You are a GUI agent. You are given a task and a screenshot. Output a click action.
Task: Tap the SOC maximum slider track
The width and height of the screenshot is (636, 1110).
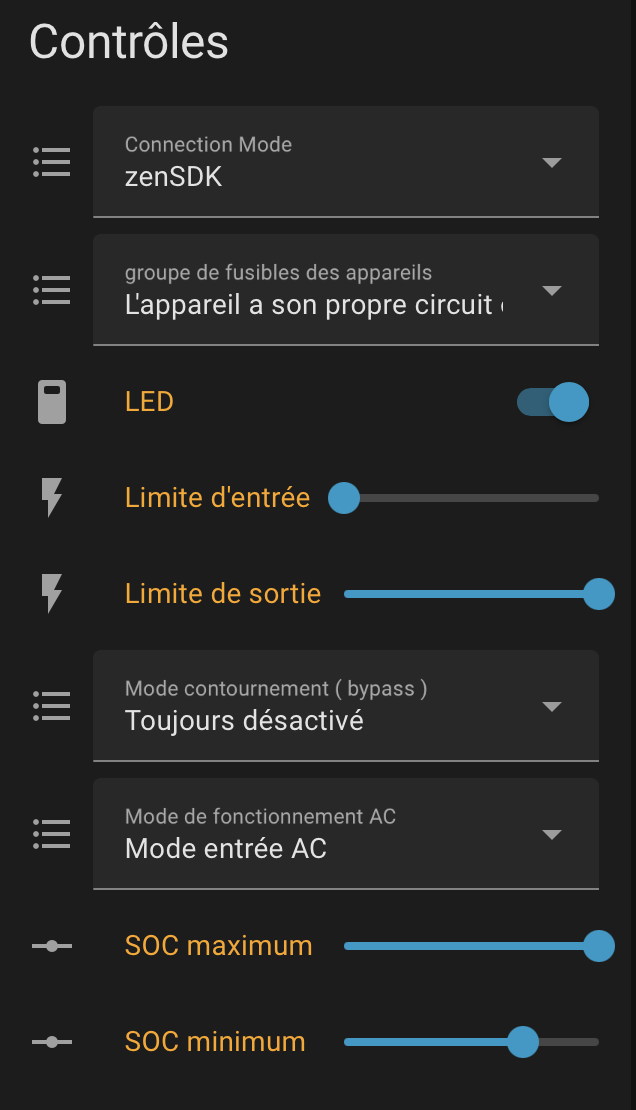(x=470, y=946)
